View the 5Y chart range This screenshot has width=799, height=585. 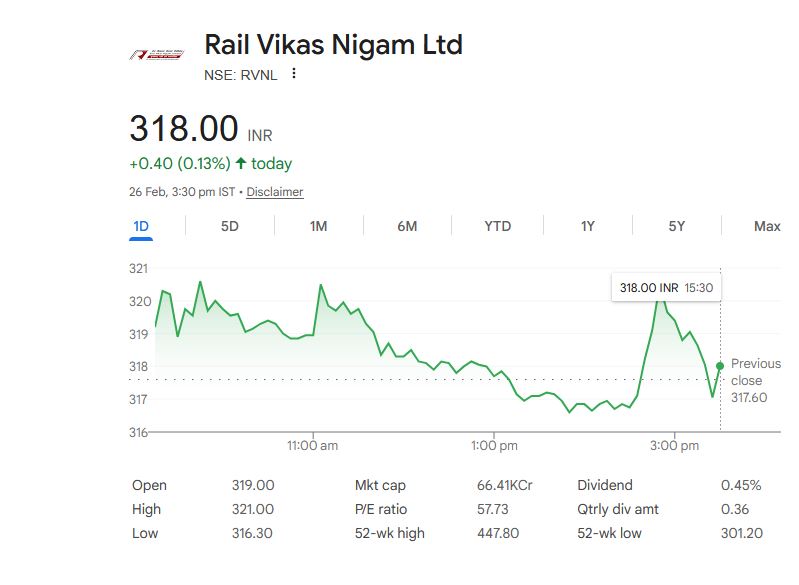pos(677,226)
